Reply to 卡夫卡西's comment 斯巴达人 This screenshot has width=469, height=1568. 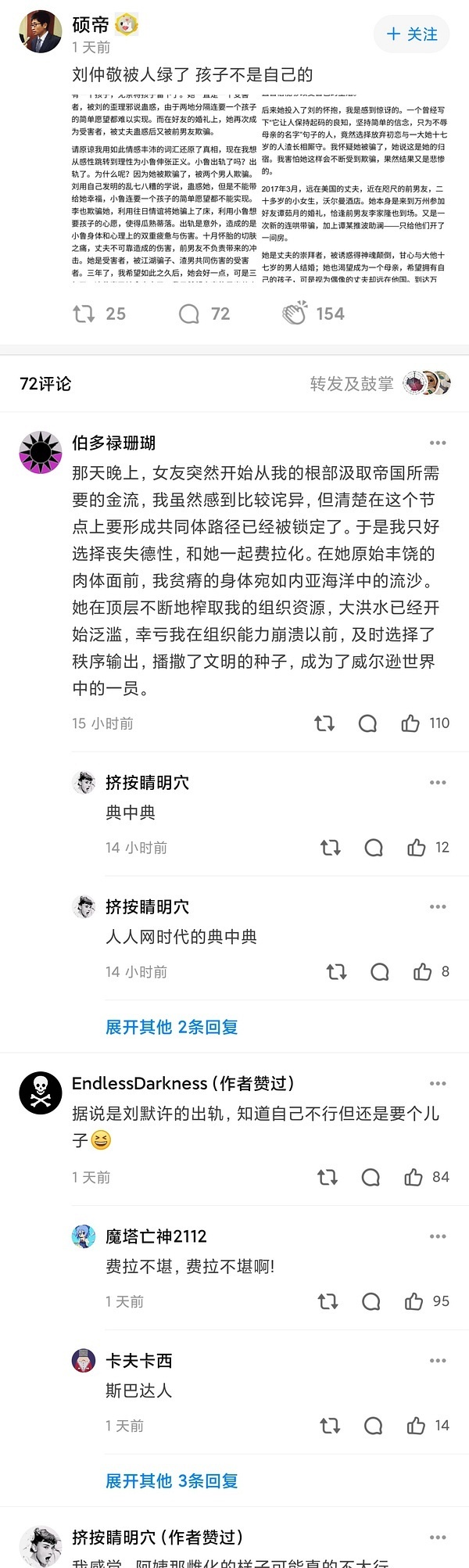pos(373,1426)
